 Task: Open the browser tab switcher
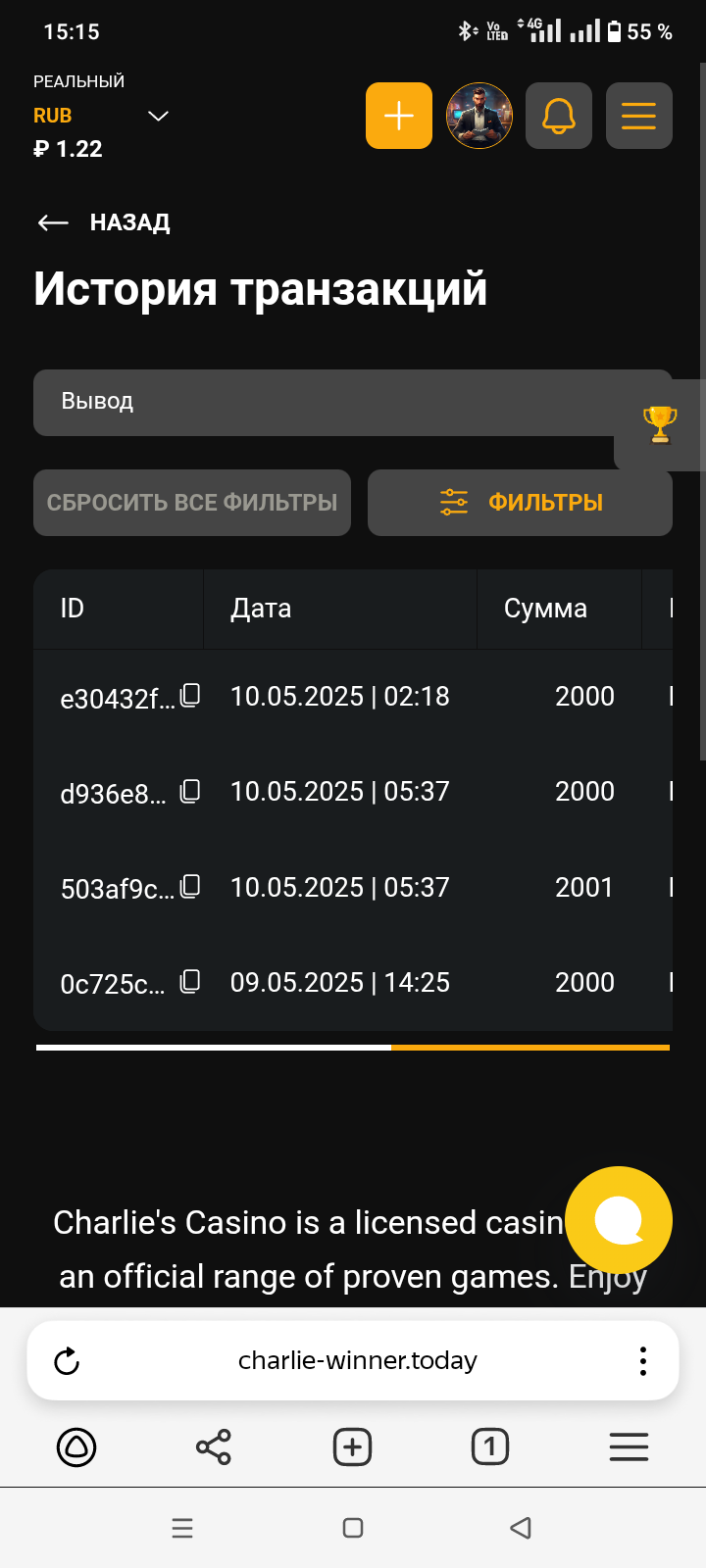[x=490, y=1446]
